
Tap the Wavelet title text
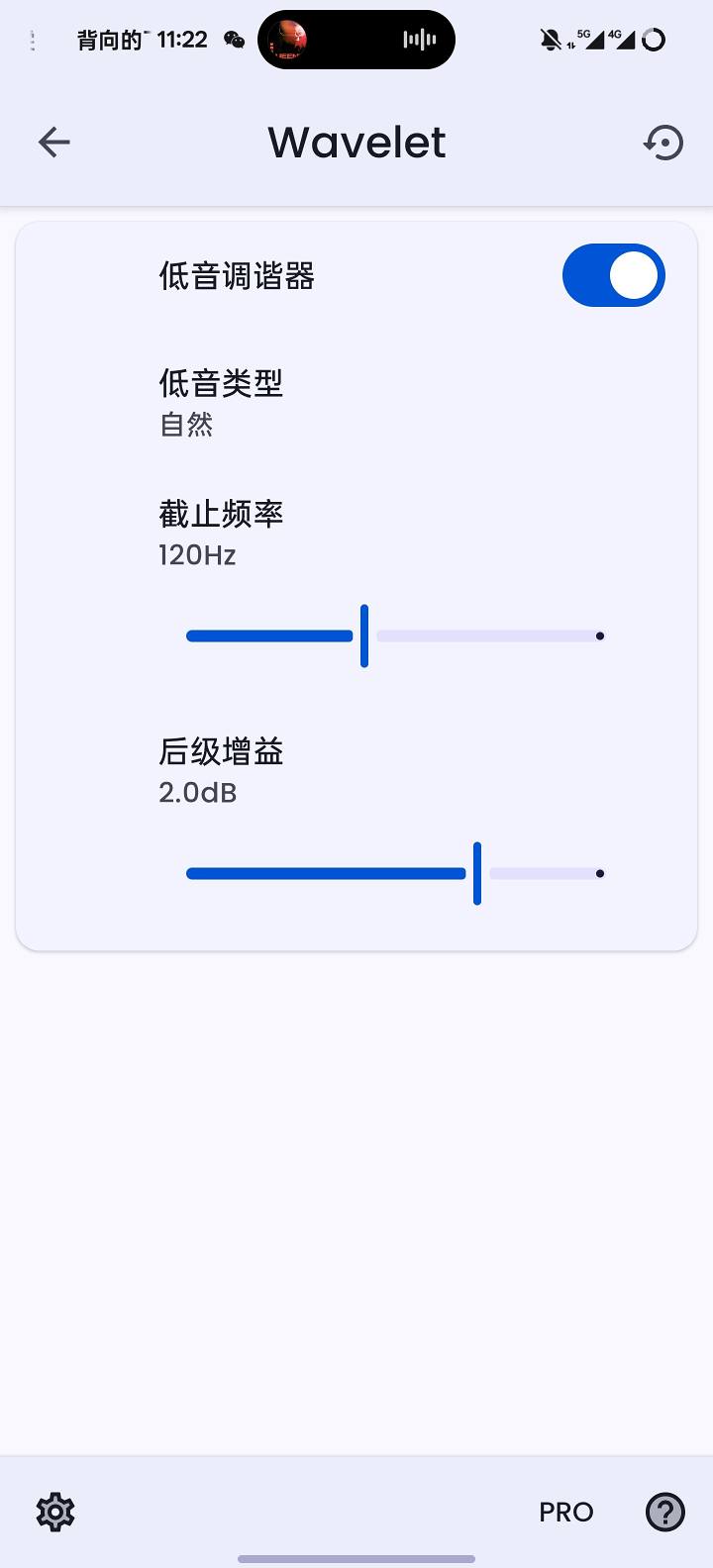356,142
